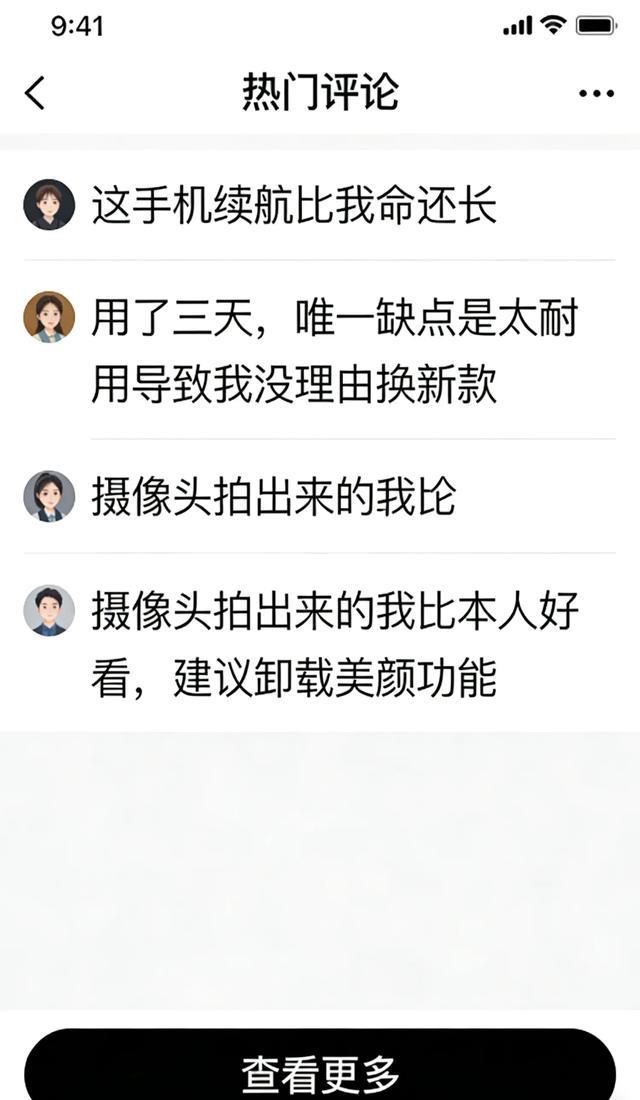This screenshot has height=1100, width=640.
Task: Open the comment 这手机续航比我命还长
Action: [x=295, y=206]
